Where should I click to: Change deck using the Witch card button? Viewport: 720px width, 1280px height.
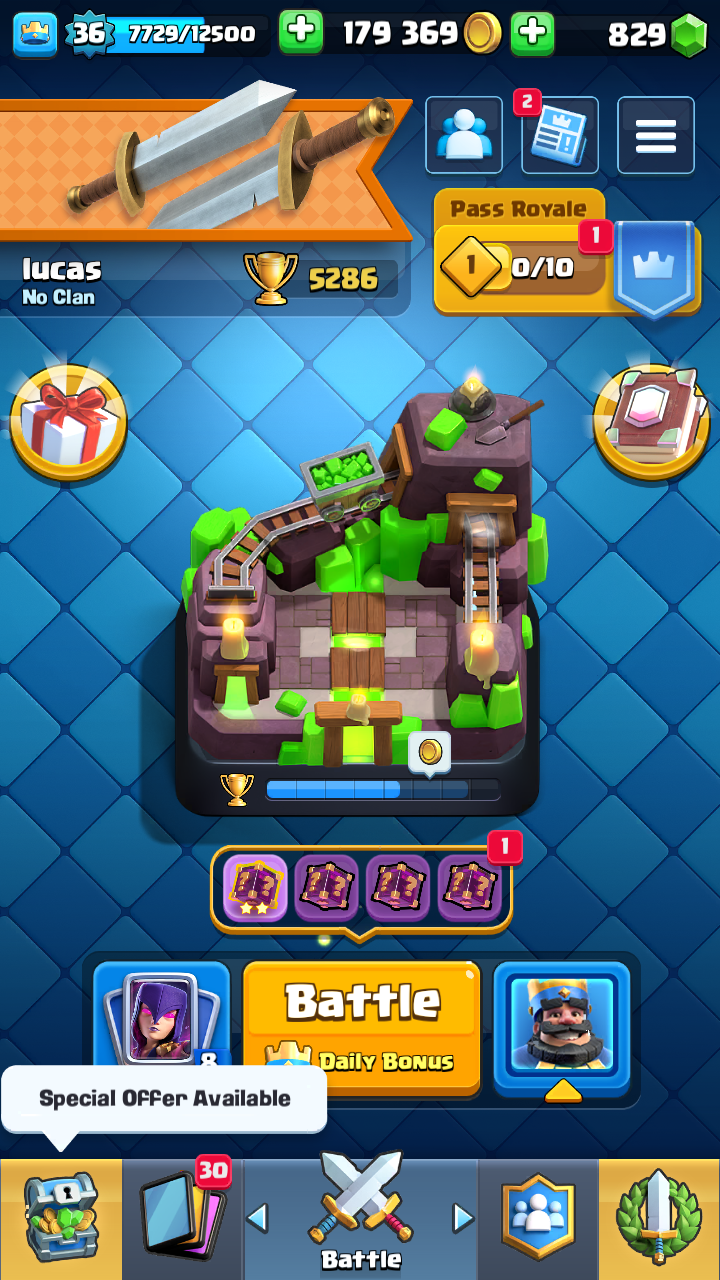[x=162, y=1015]
